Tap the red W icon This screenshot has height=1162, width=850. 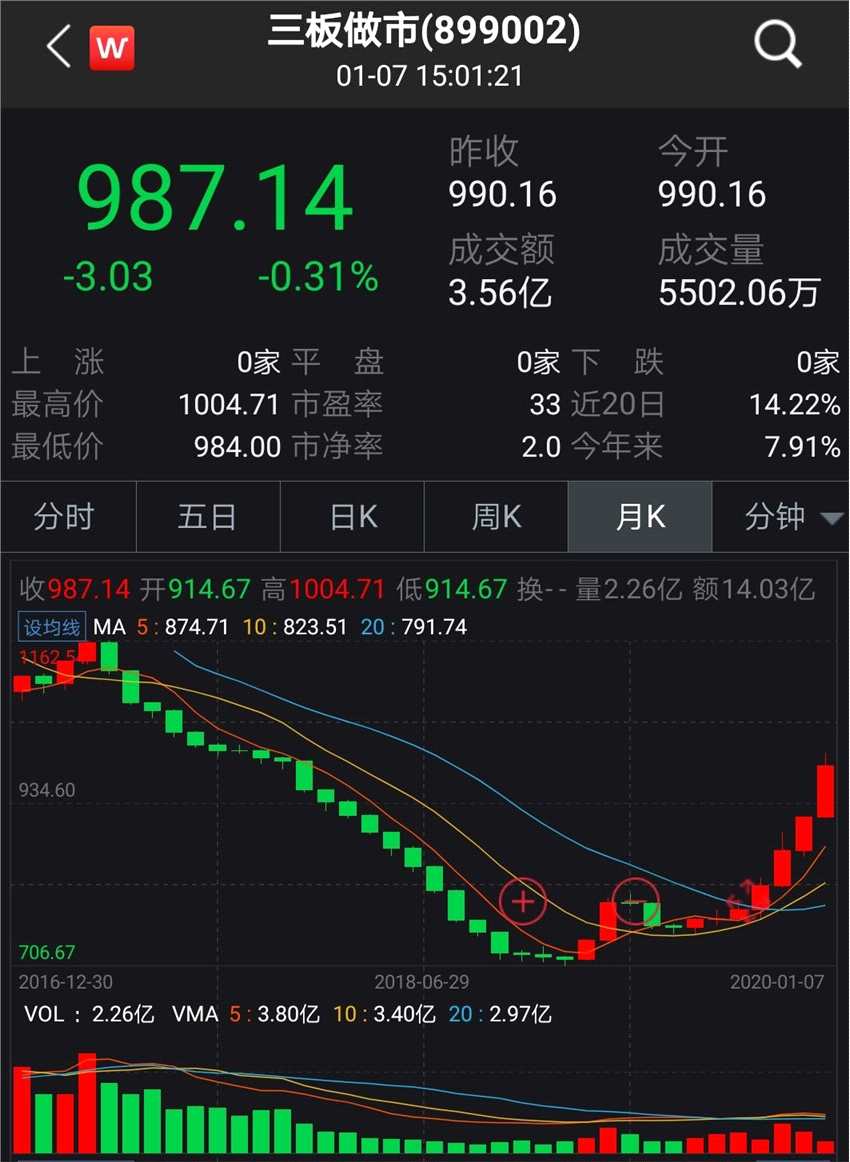coord(112,48)
